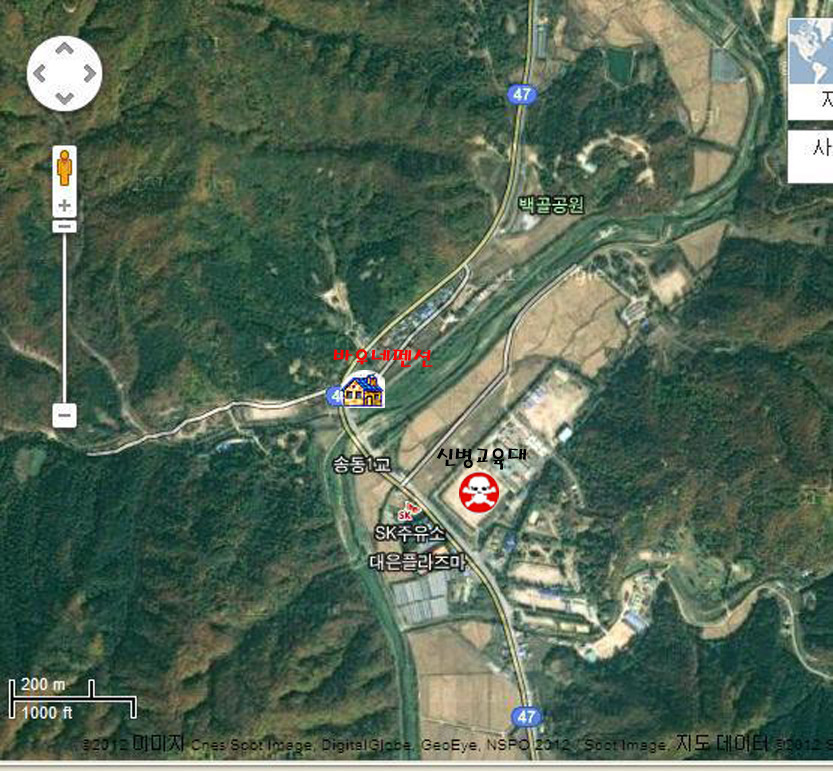The height and width of the screenshot is (771, 833).
Task: Zoom out with the minus button
Action: coord(64,414)
